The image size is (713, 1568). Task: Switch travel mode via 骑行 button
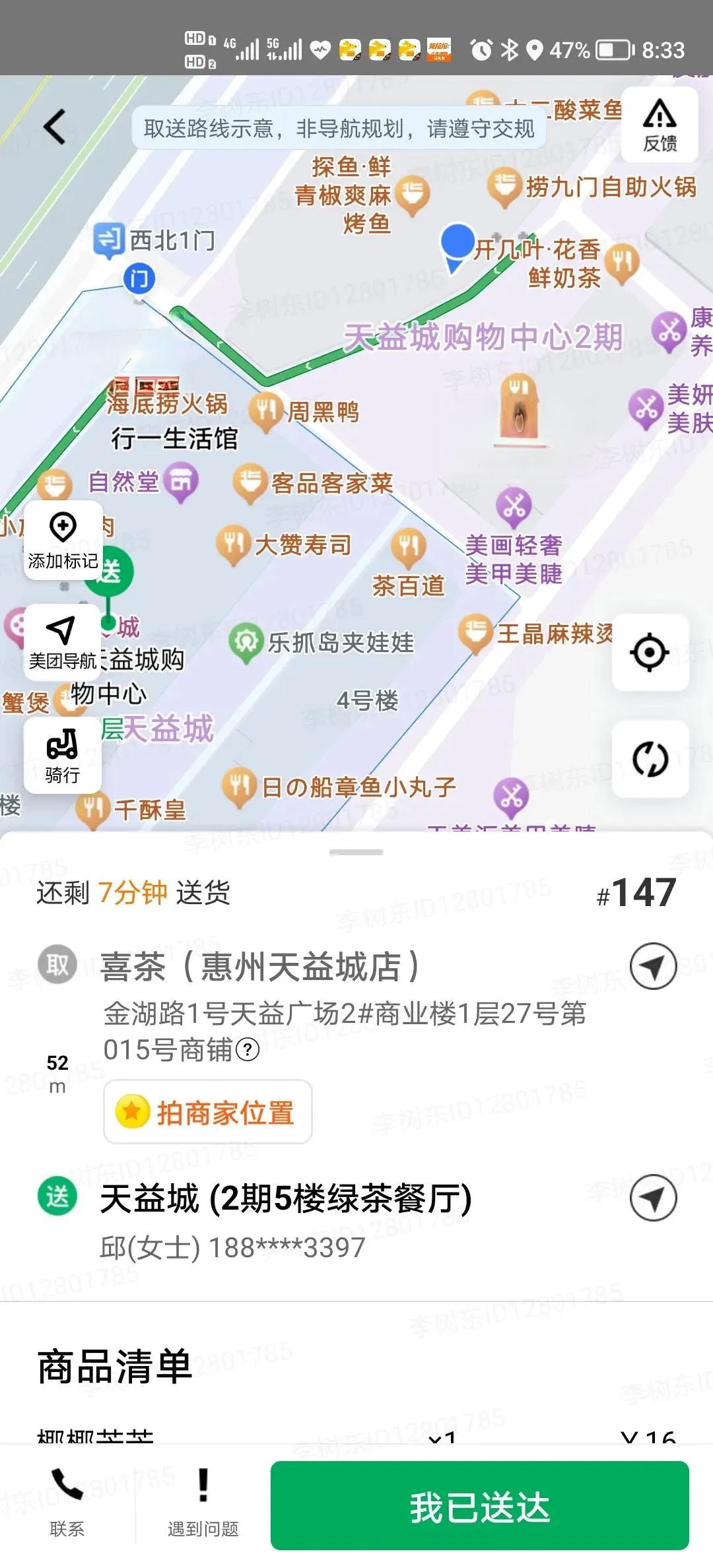click(x=63, y=755)
